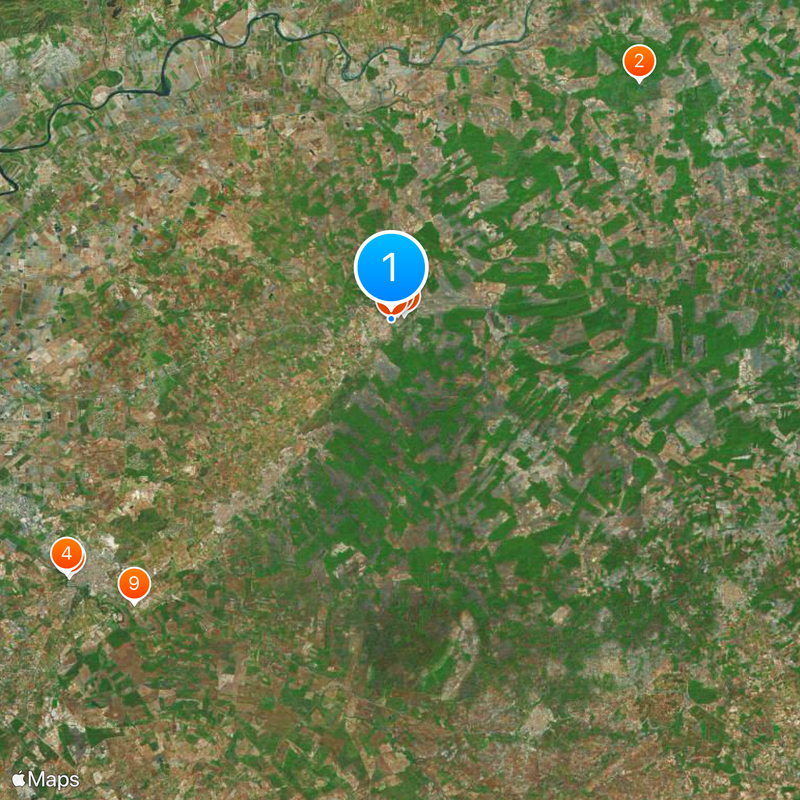Tap the orange pin numbered 4

pos(66,553)
